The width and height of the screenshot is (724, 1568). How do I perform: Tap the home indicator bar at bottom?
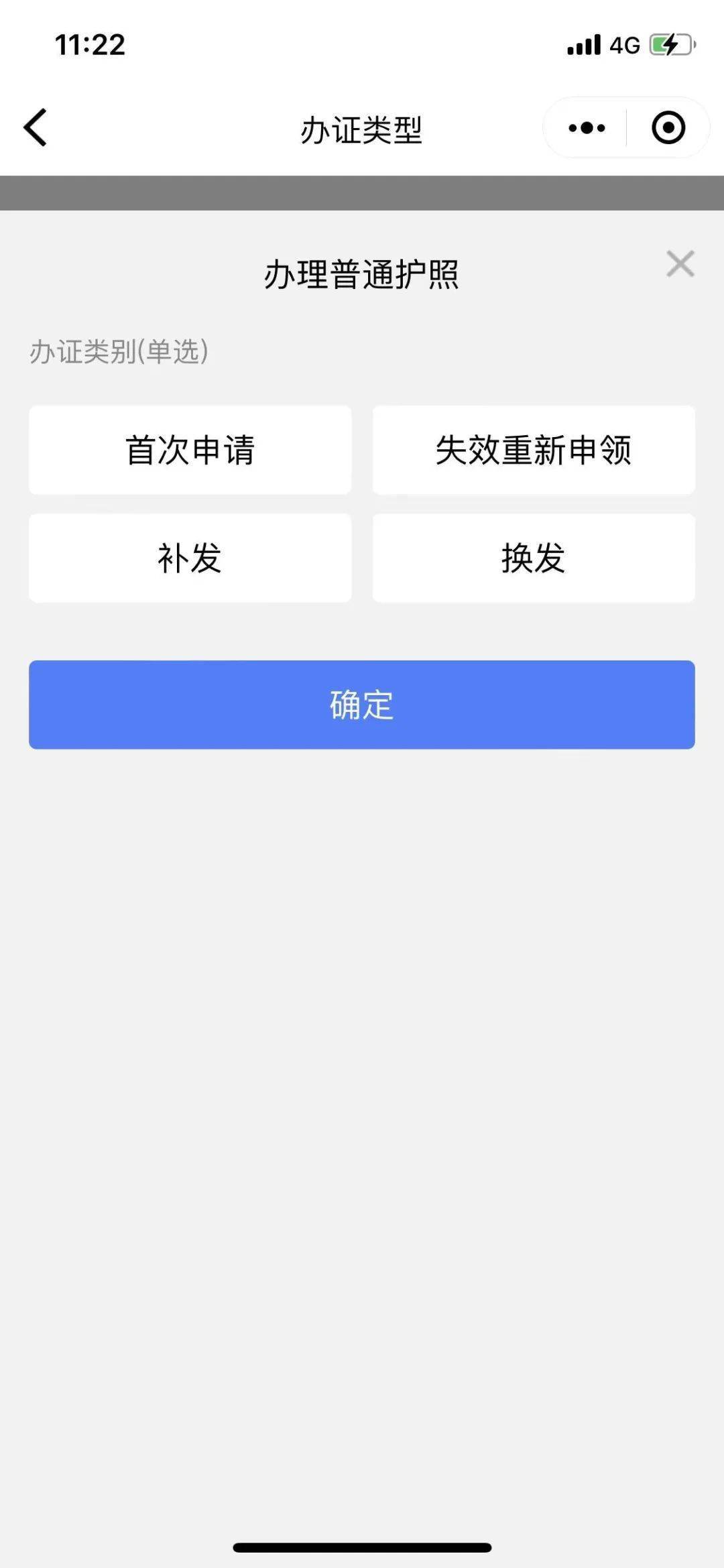(362, 1545)
